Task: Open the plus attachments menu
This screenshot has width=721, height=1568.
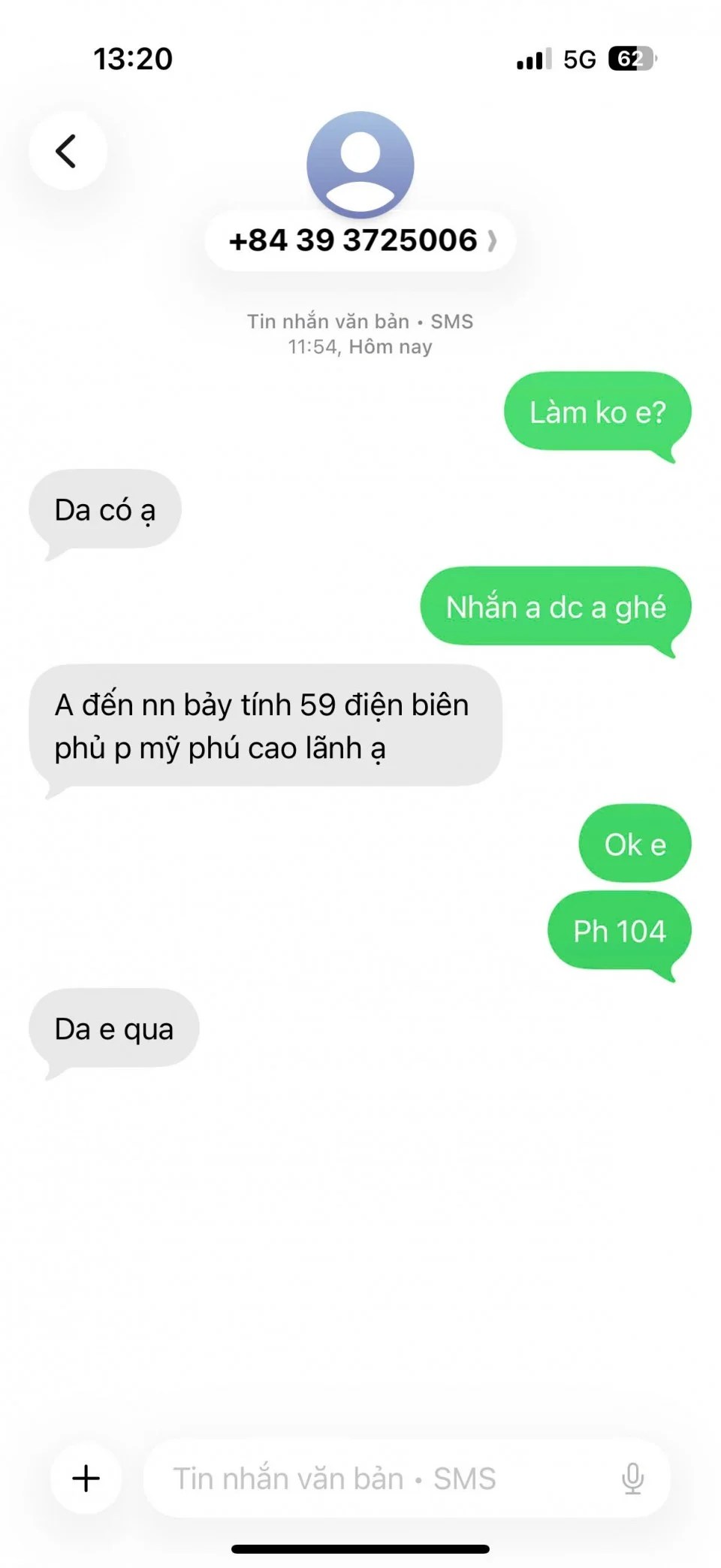Action: [x=86, y=1478]
